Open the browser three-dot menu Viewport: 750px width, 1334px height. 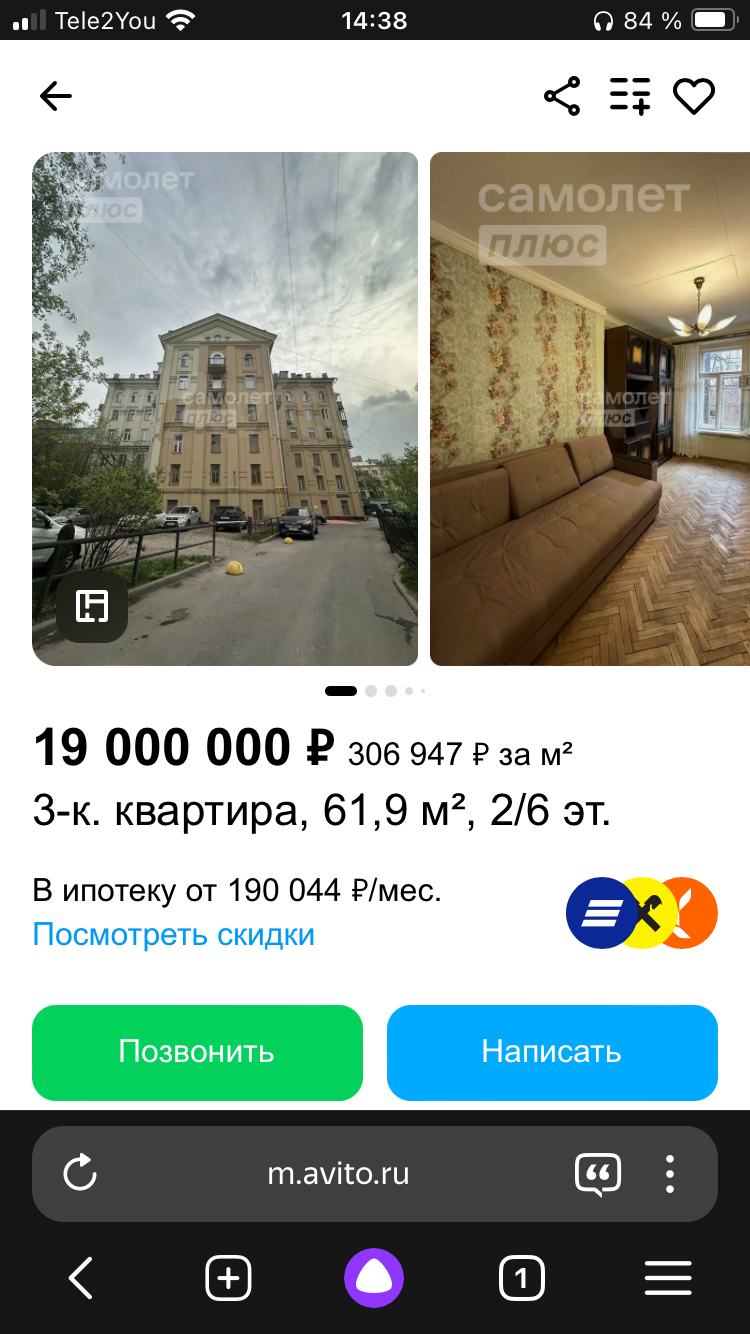(x=670, y=1173)
